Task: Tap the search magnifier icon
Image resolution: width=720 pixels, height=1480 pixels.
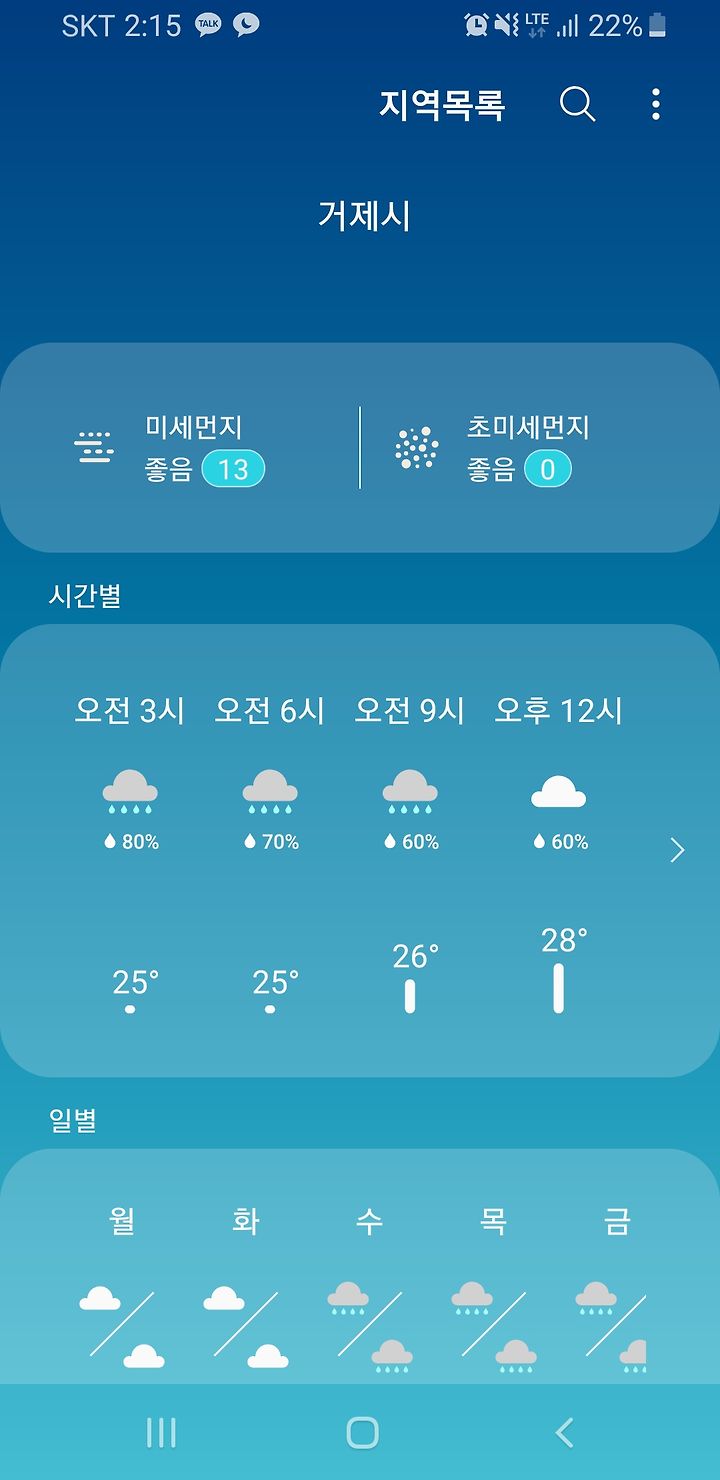Action: coord(577,104)
